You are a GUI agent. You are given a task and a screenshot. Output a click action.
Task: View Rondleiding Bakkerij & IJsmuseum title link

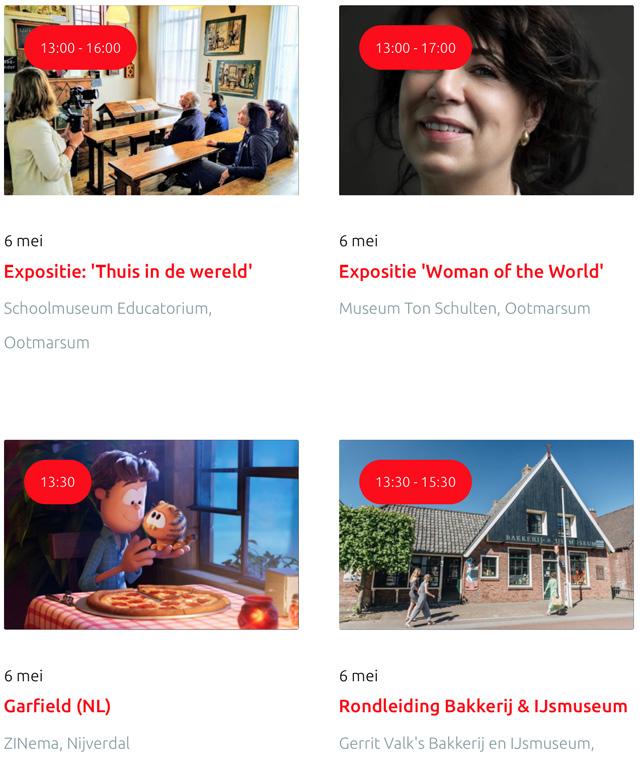point(483,706)
